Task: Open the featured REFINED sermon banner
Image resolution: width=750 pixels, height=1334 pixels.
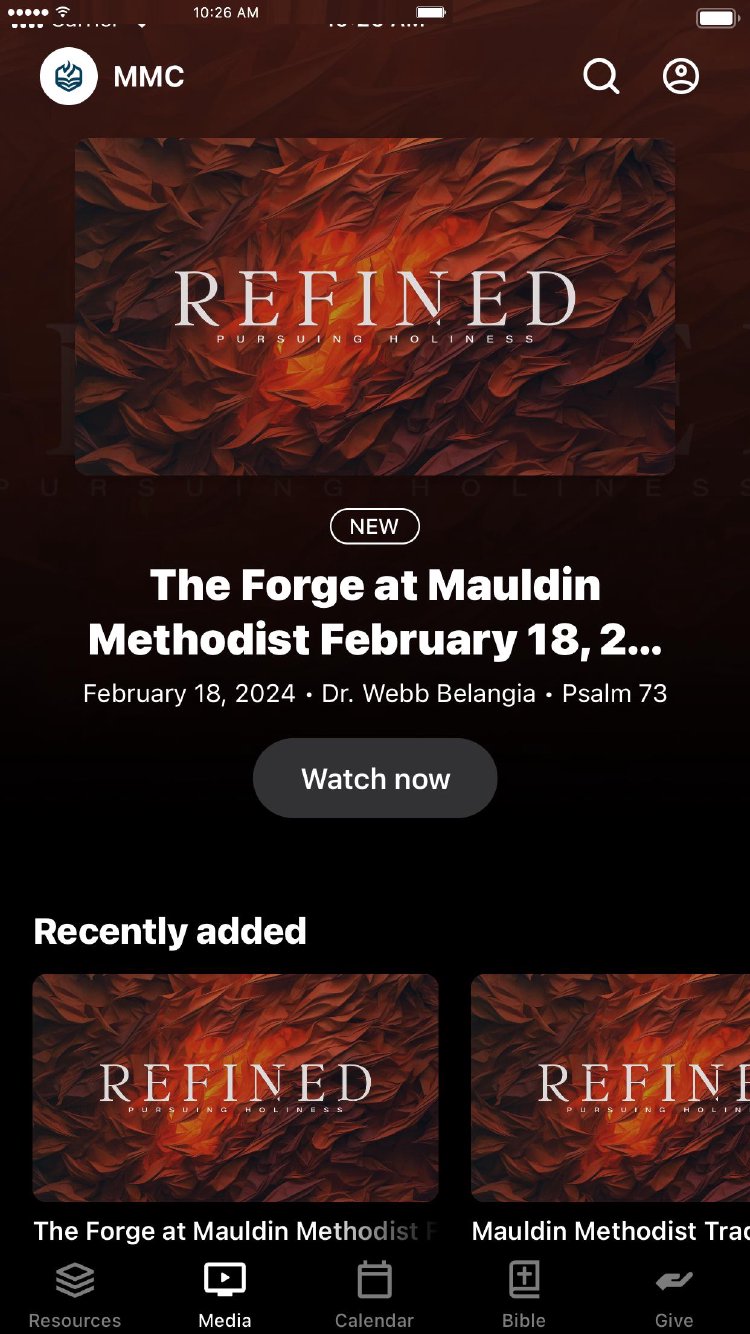Action: coord(375,306)
